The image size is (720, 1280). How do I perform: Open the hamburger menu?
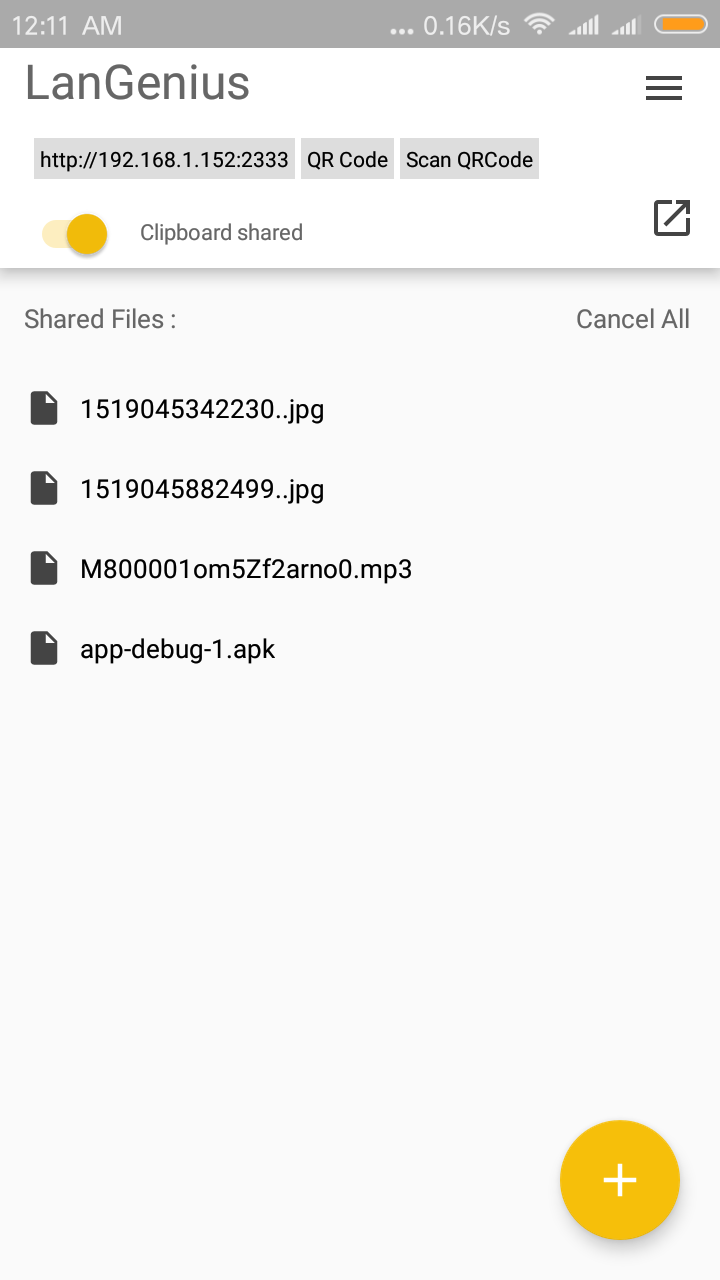pyautogui.click(x=664, y=88)
